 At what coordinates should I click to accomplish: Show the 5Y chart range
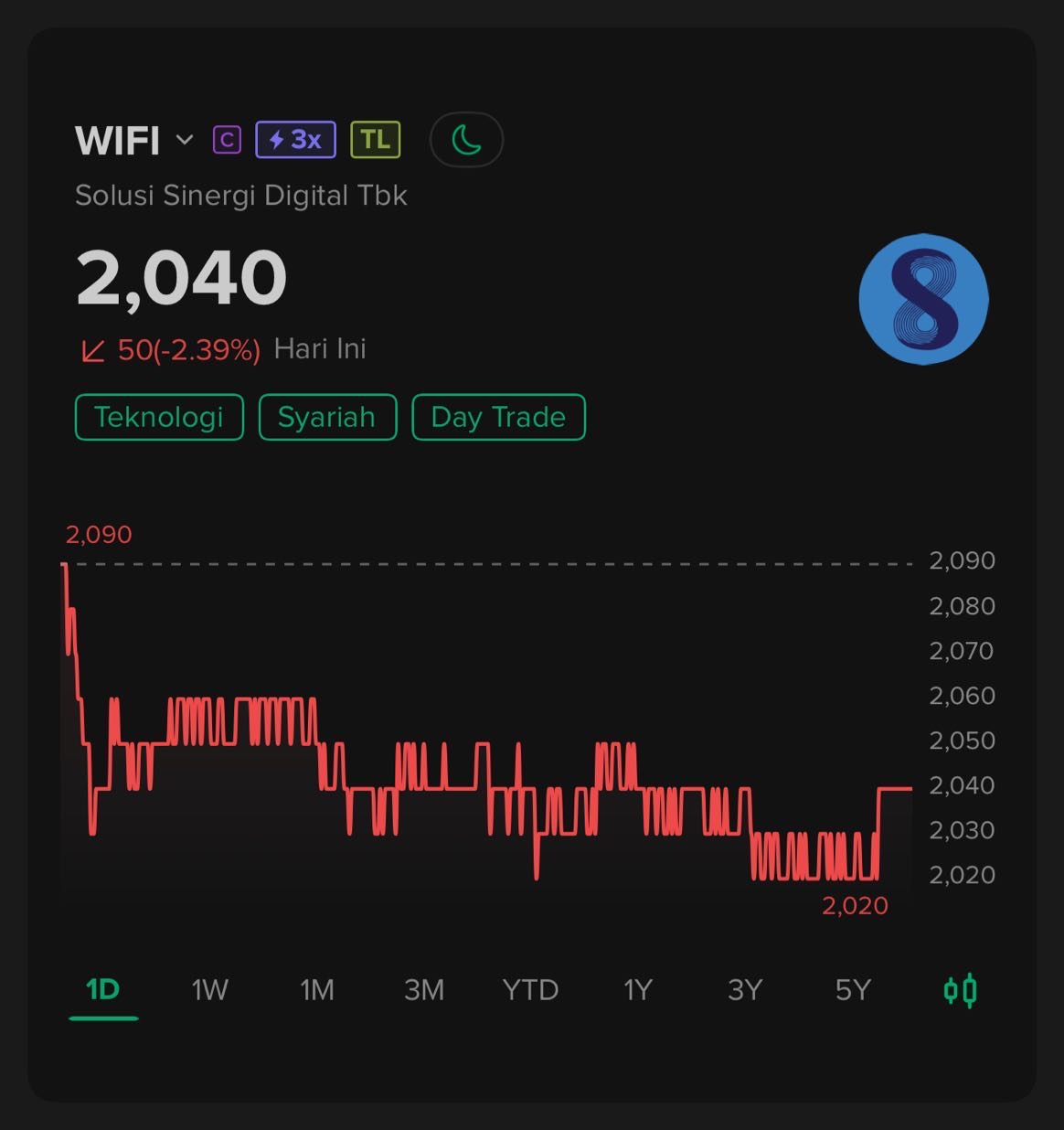coord(853,990)
